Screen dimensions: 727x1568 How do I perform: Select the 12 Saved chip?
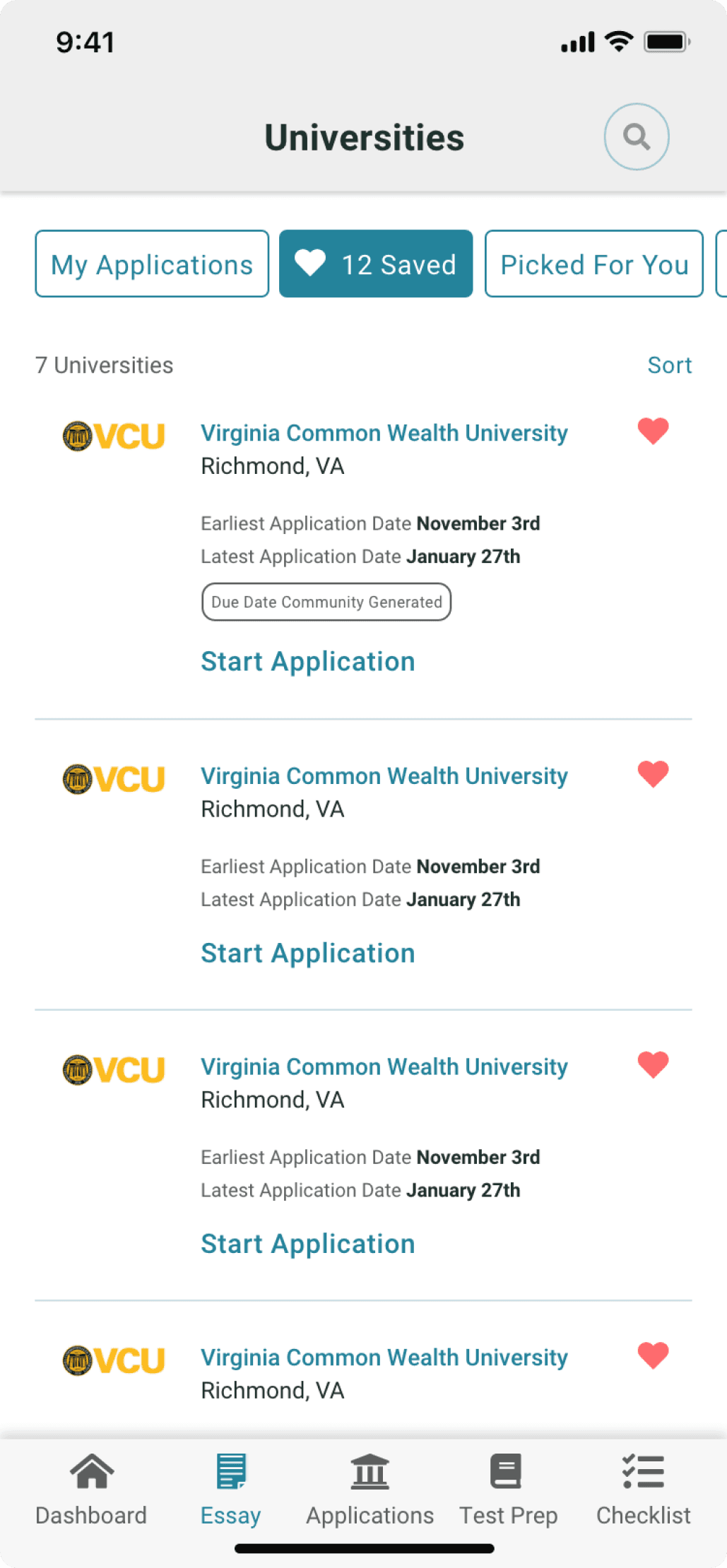(x=376, y=264)
